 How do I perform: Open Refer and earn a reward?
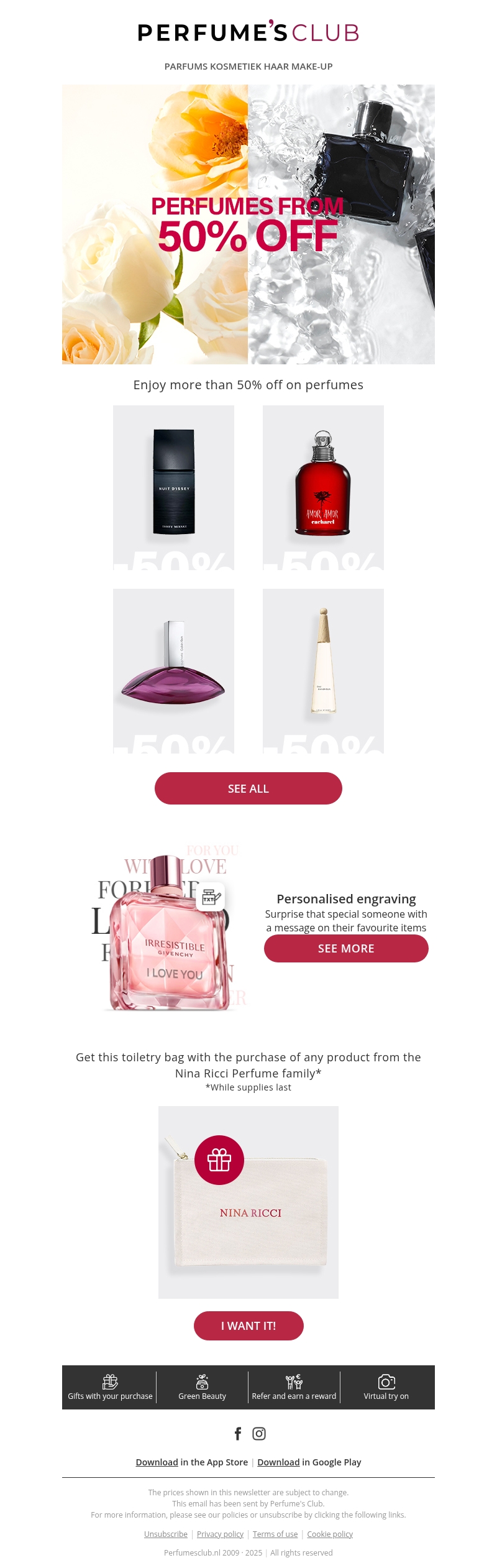pyautogui.click(x=294, y=1387)
